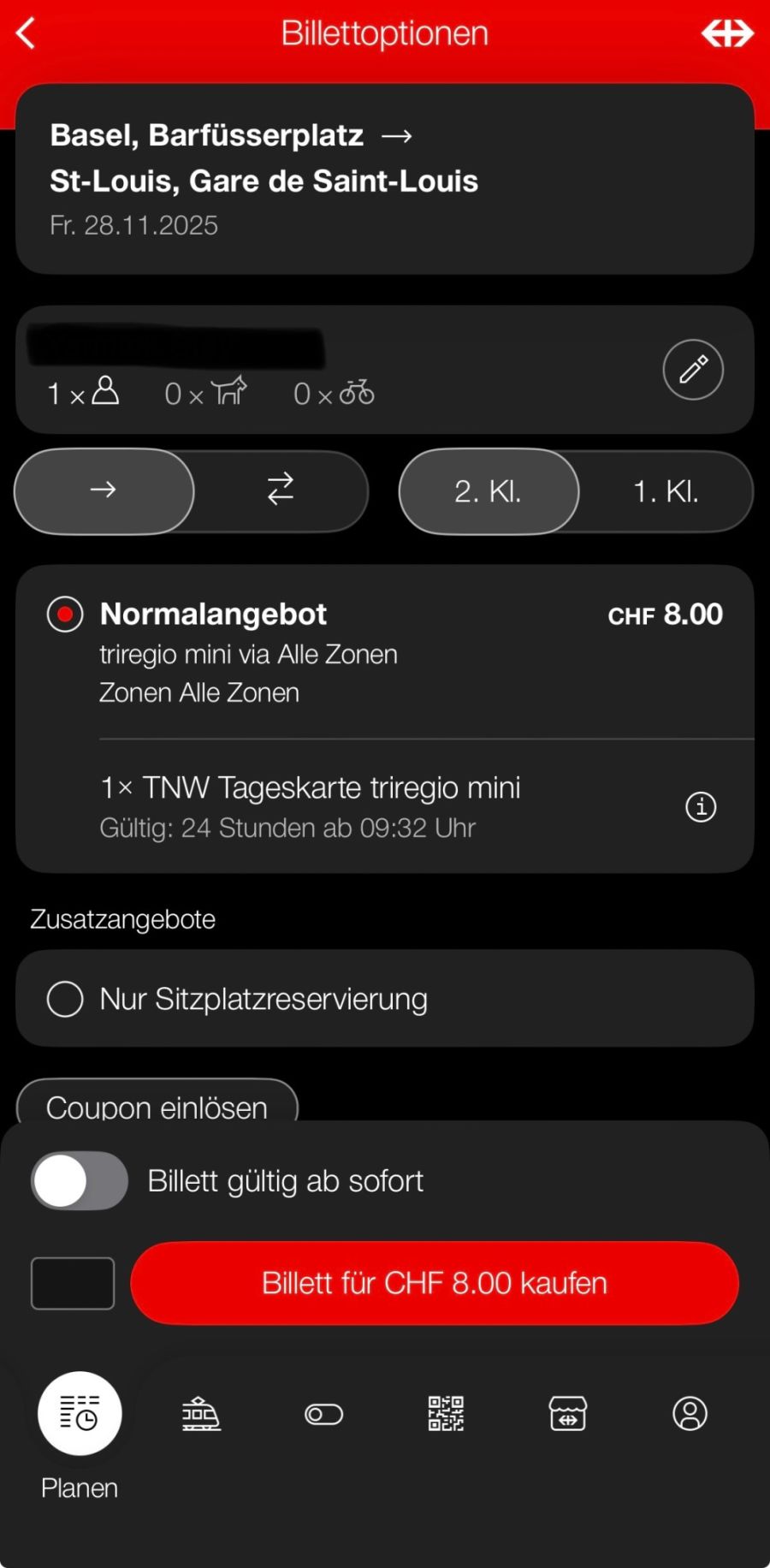This screenshot has height=1568, width=770.
Task: Select the Nur Sitzplatzreservierung option
Action: coord(64,998)
